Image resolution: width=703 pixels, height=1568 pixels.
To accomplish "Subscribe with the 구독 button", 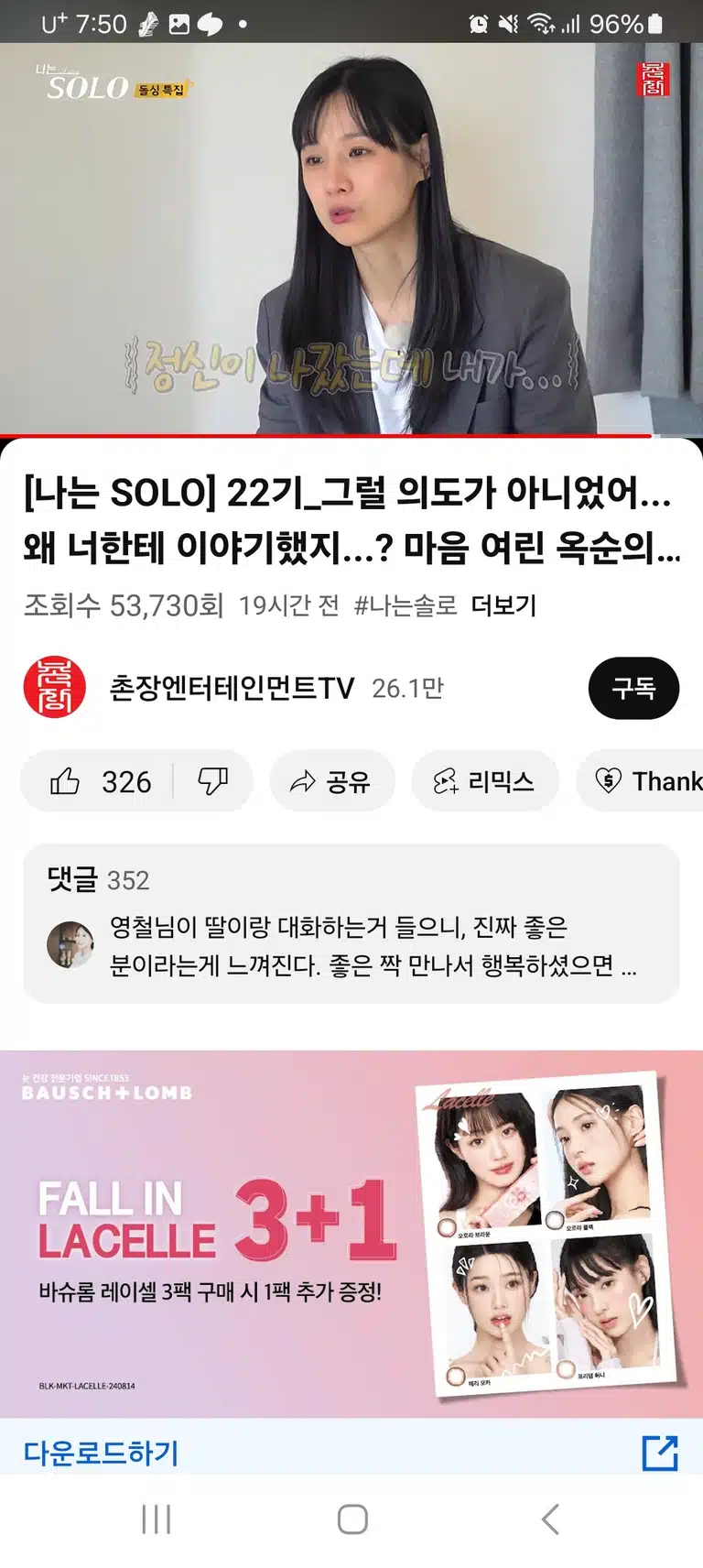I will 633,688.
